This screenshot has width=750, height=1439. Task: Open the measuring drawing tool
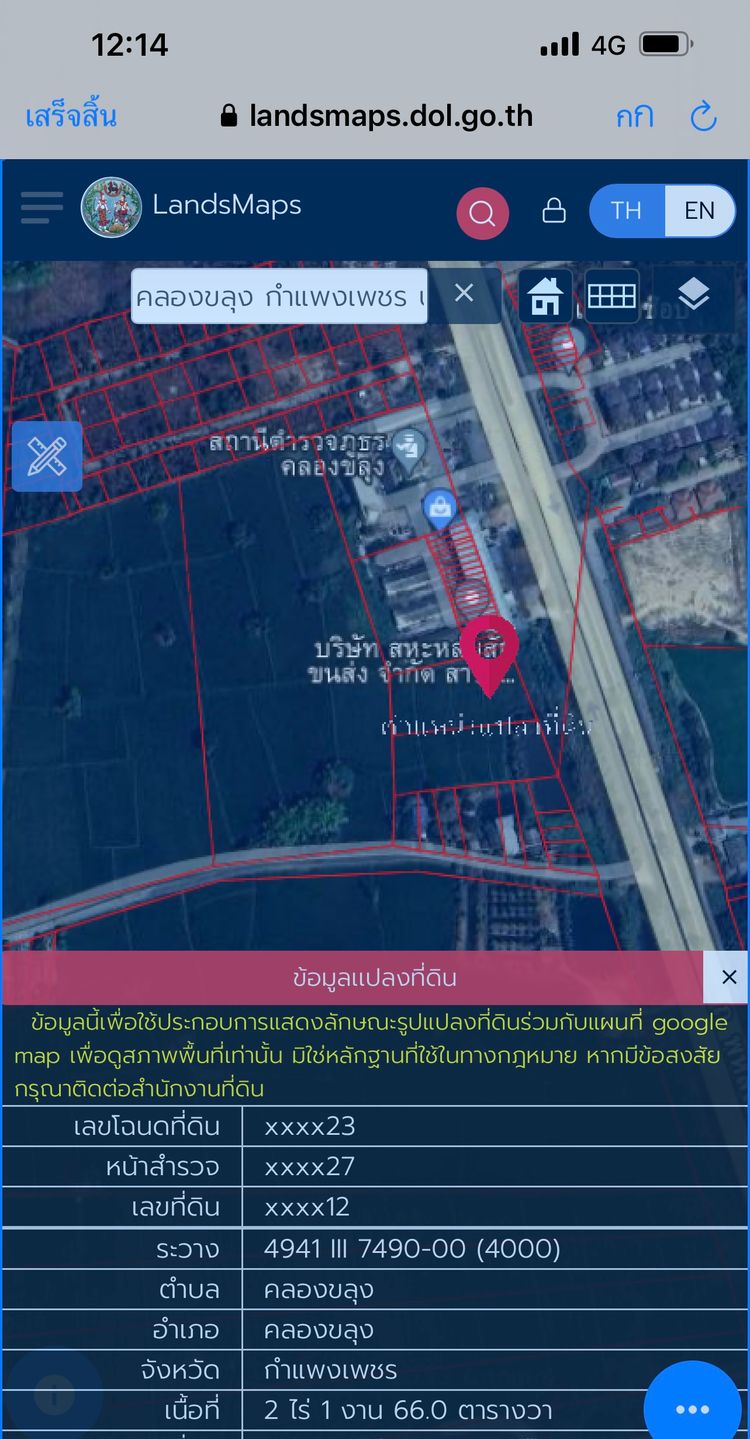[x=47, y=456]
